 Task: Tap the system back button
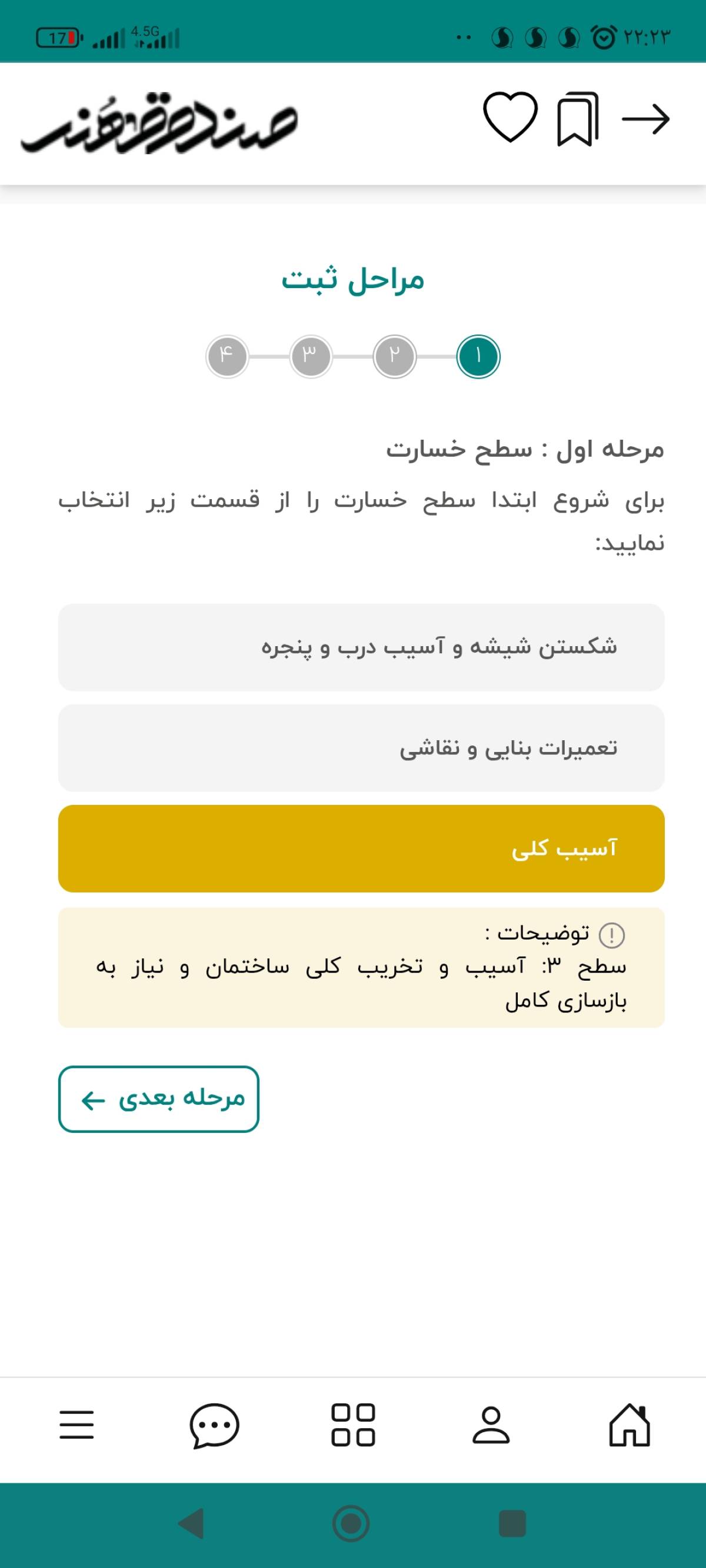(191, 1523)
